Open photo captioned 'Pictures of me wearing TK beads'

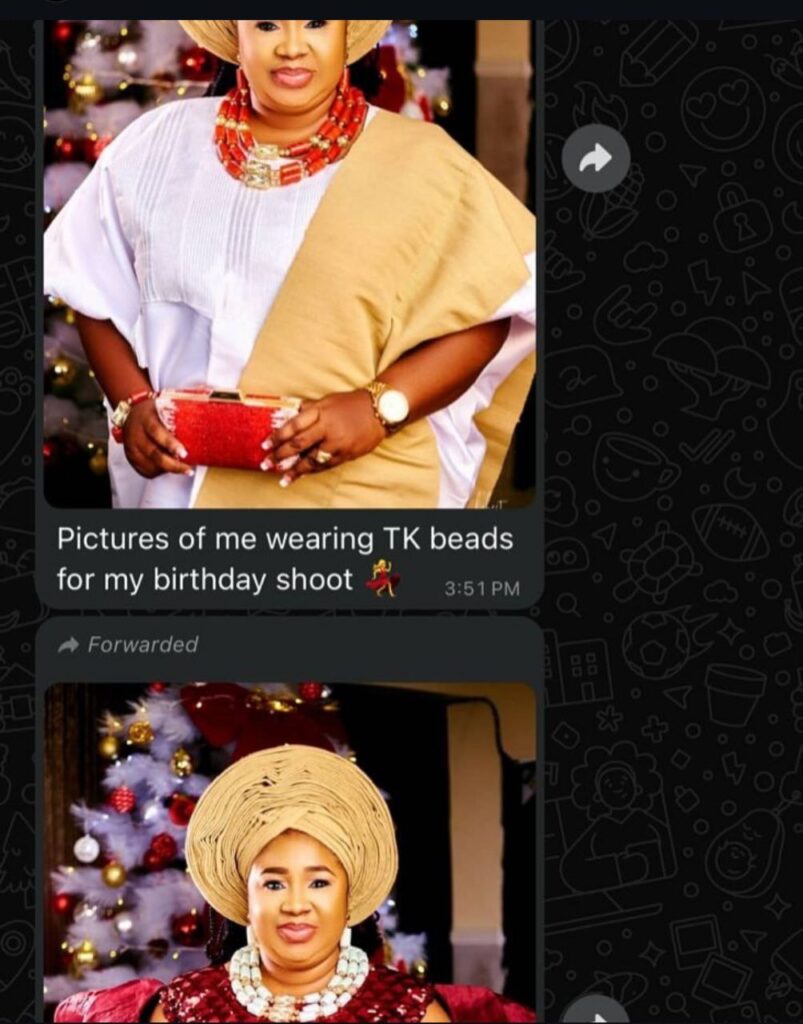[x=289, y=262]
